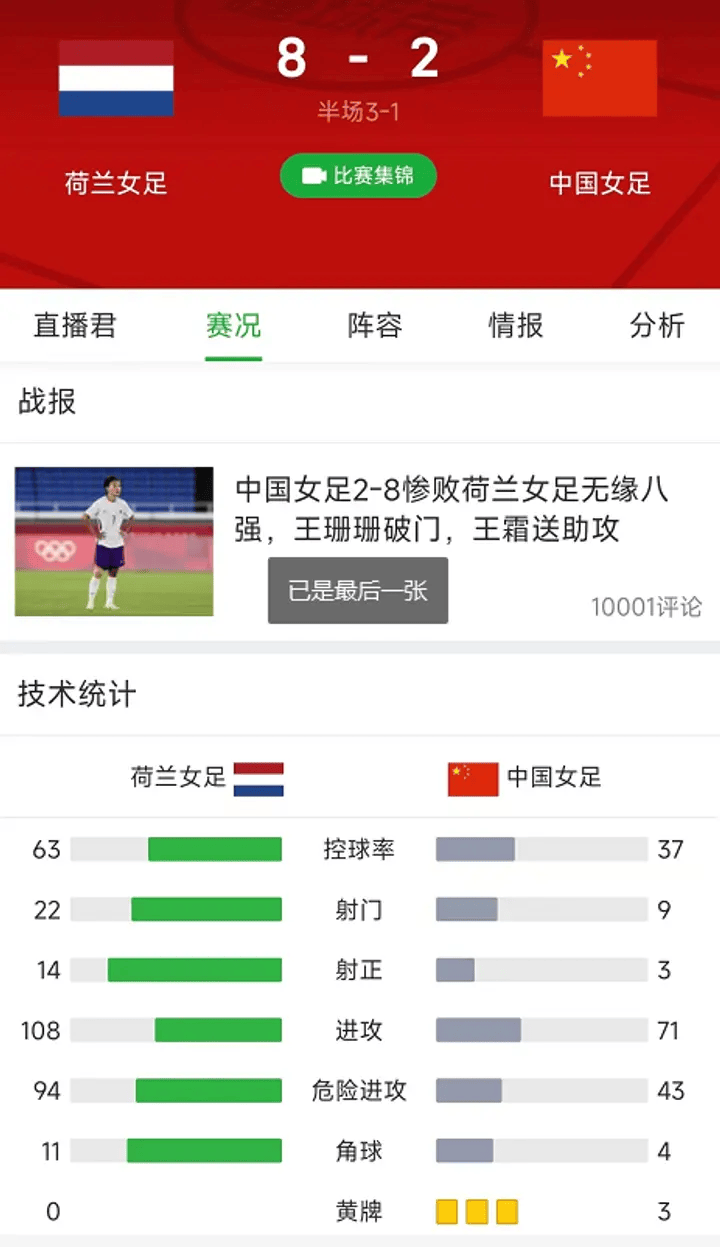Click the first yellow card icon in 黄牌 row
The image size is (720, 1247).
click(447, 1211)
